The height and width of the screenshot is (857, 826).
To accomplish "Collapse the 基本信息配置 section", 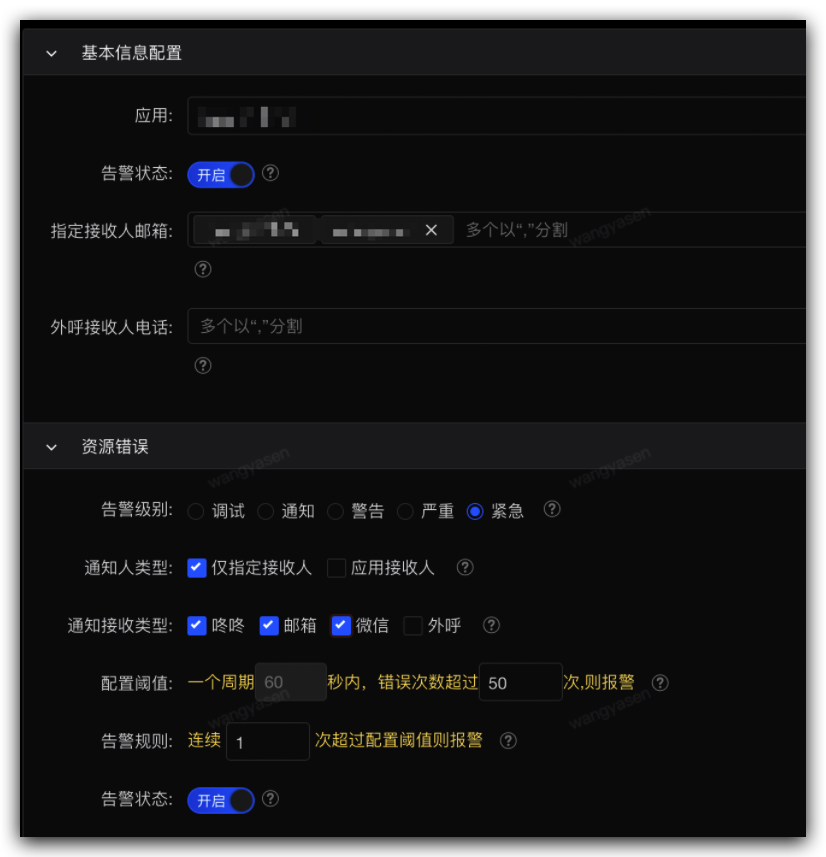I will point(52,53).
